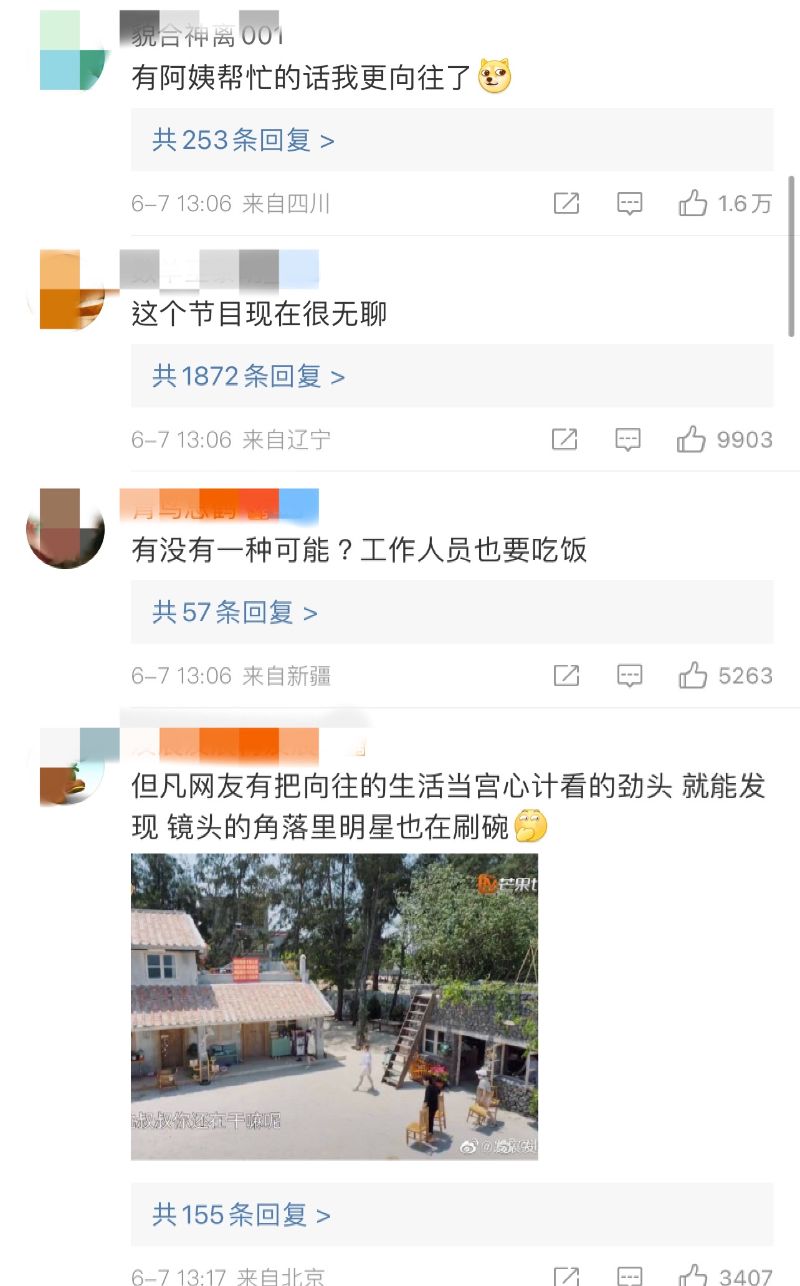Reply to the 工作人员也要吃饭 comment

point(629,676)
